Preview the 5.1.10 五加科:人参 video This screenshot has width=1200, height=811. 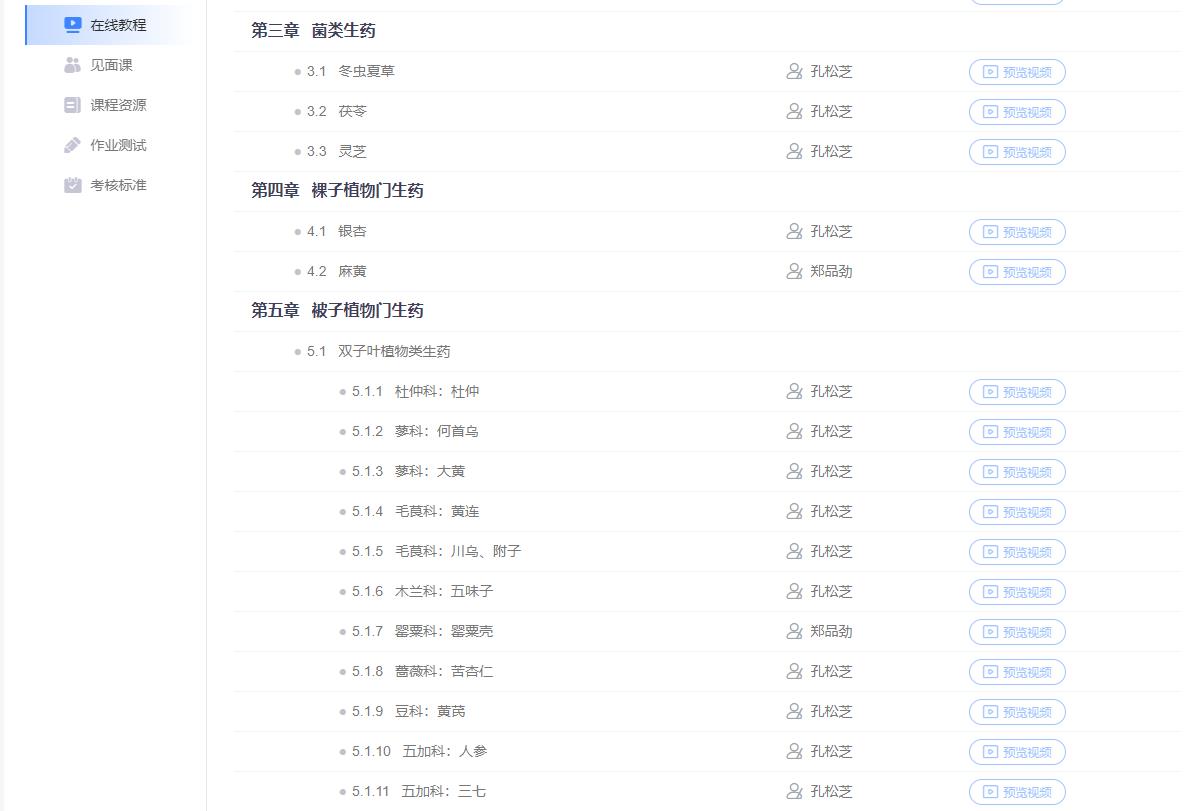pos(1016,752)
